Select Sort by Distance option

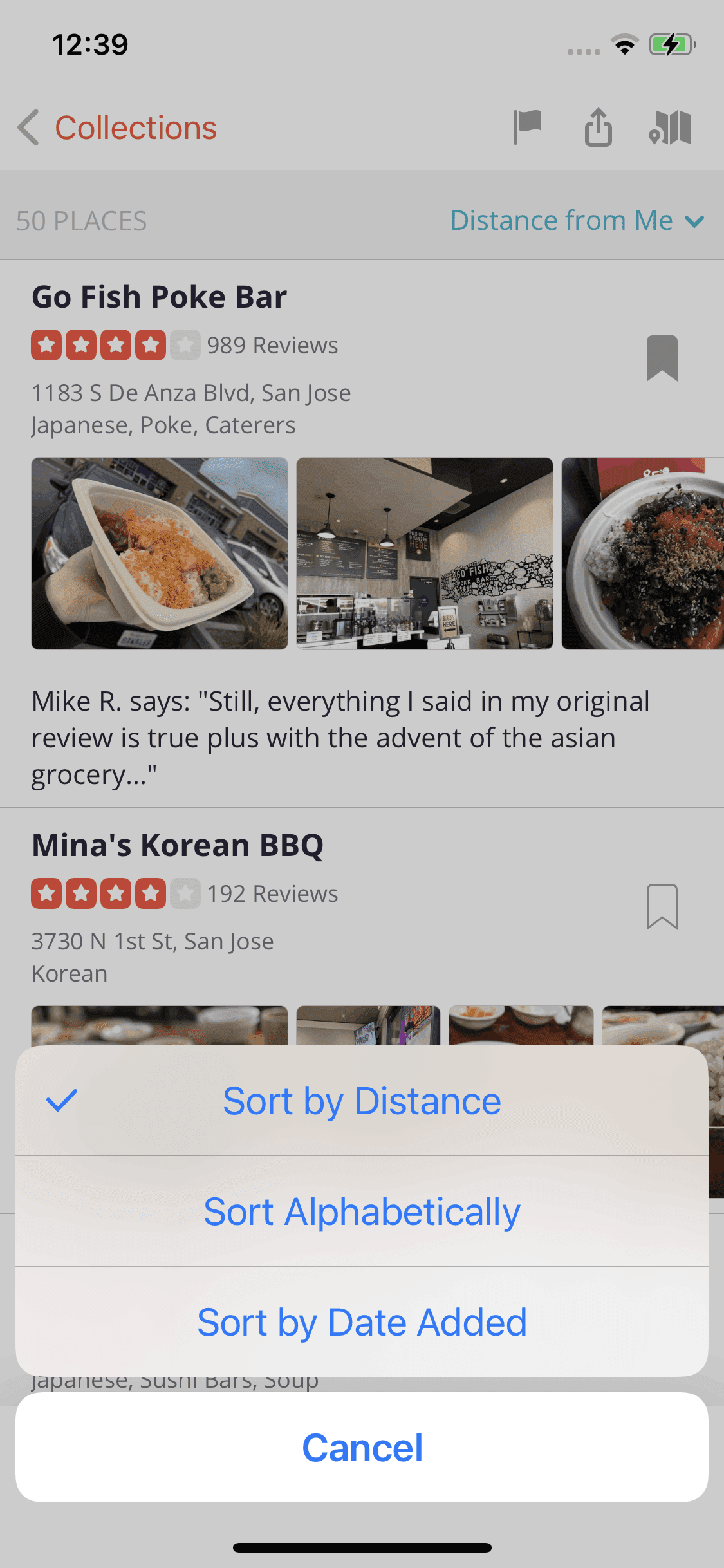click(x=362, y=1101)
